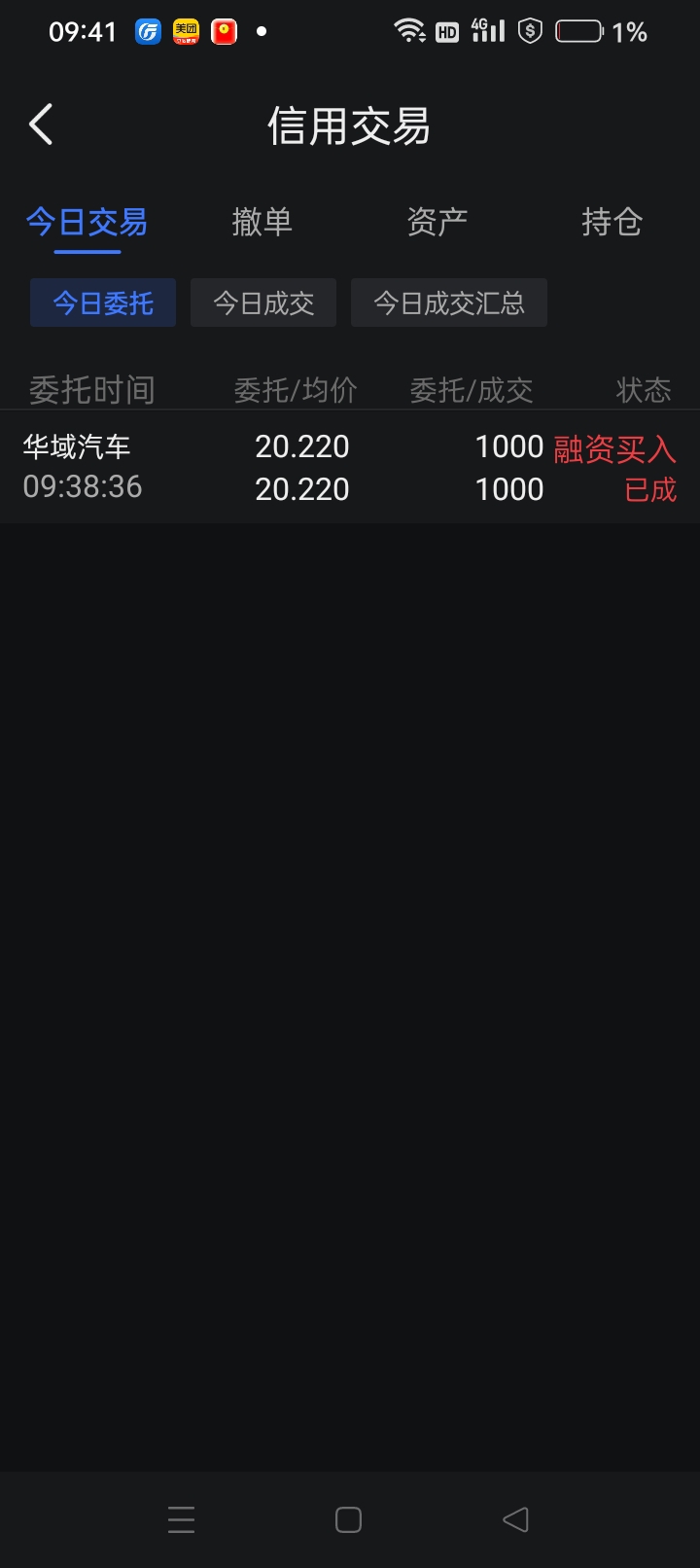This screenshot has width=700, height=1568.
Task: Switch to the 撤单 tab
Action: tap(262, 222)
